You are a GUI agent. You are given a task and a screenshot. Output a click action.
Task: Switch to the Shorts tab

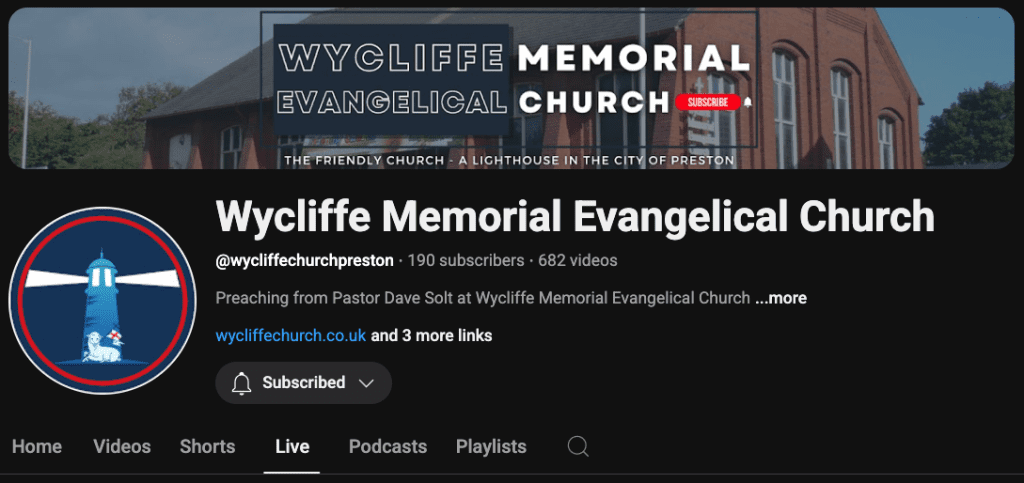tap(207, 447)
